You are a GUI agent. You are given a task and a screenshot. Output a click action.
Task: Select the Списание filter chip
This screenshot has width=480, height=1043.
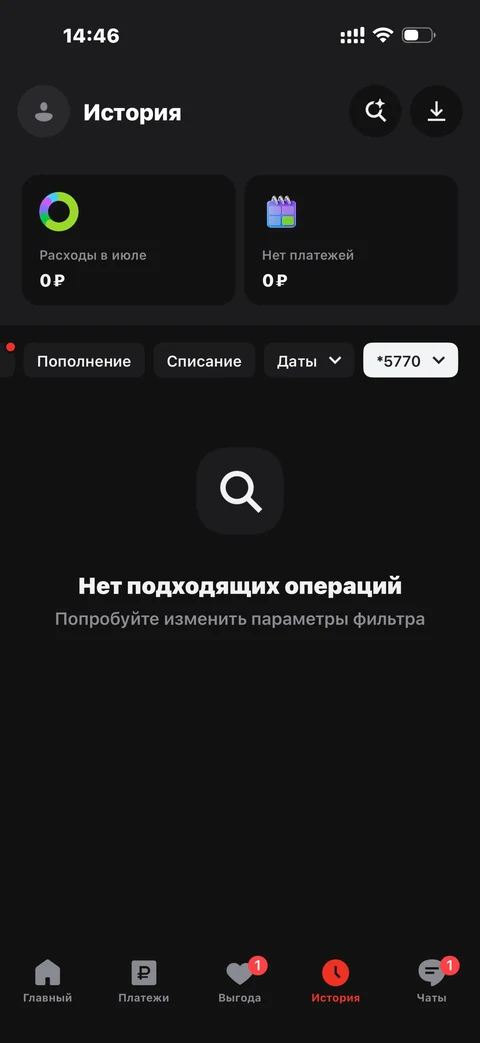tap(204, 361)
